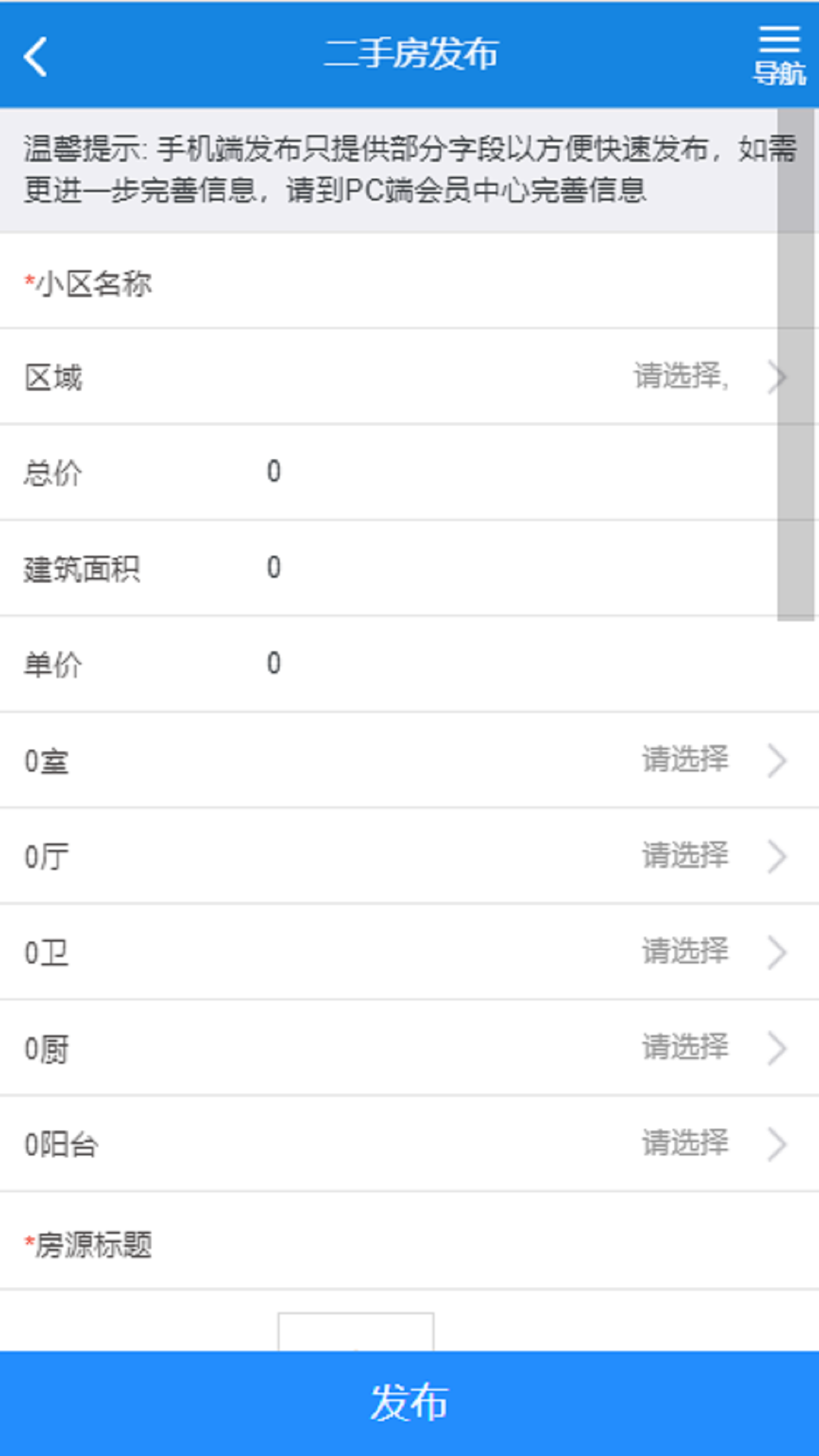
Task: Select the number of rooms in 0室
Action: pos(409,760)
